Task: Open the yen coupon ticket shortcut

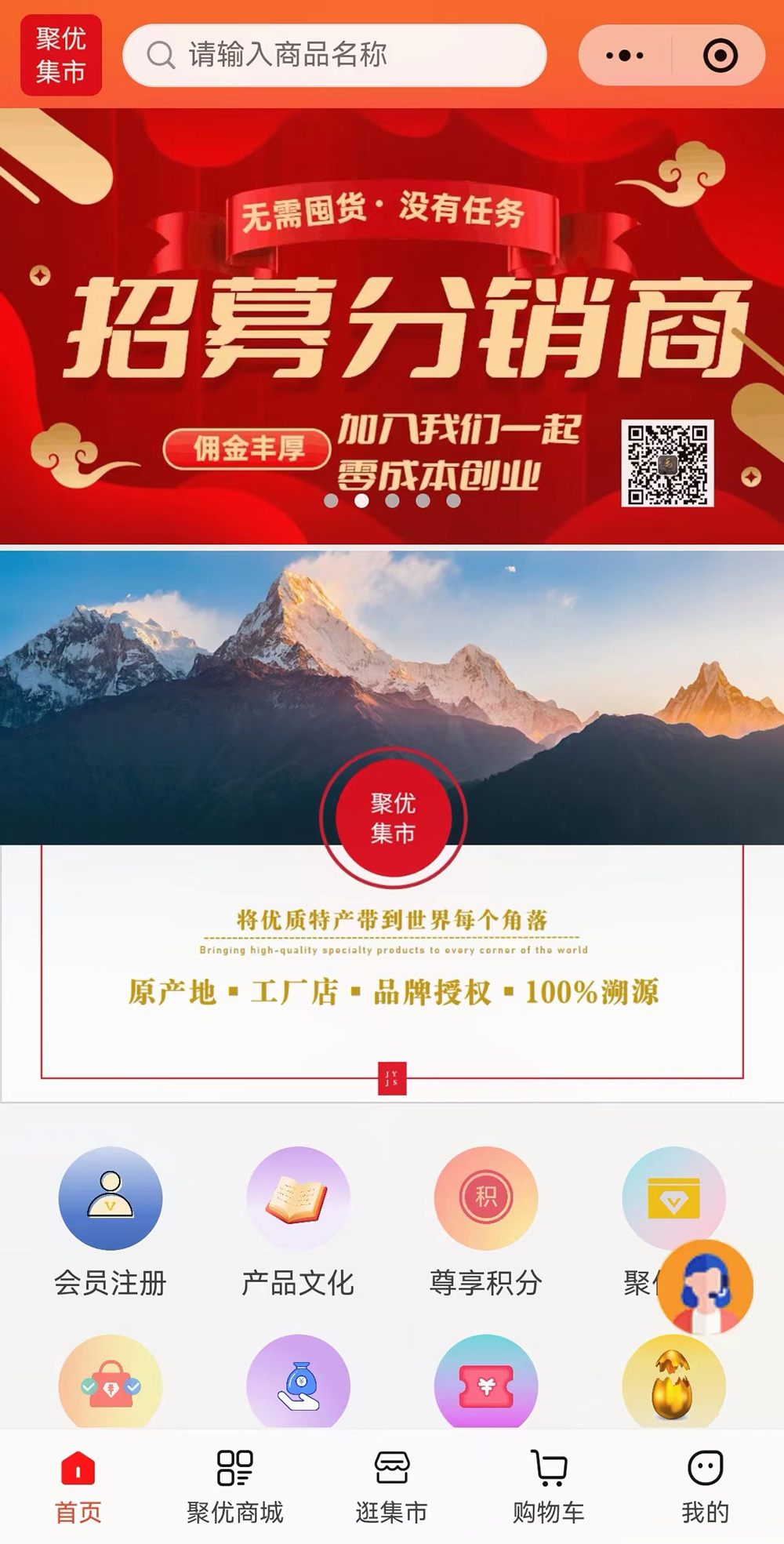Action: tap(486, 1384)
